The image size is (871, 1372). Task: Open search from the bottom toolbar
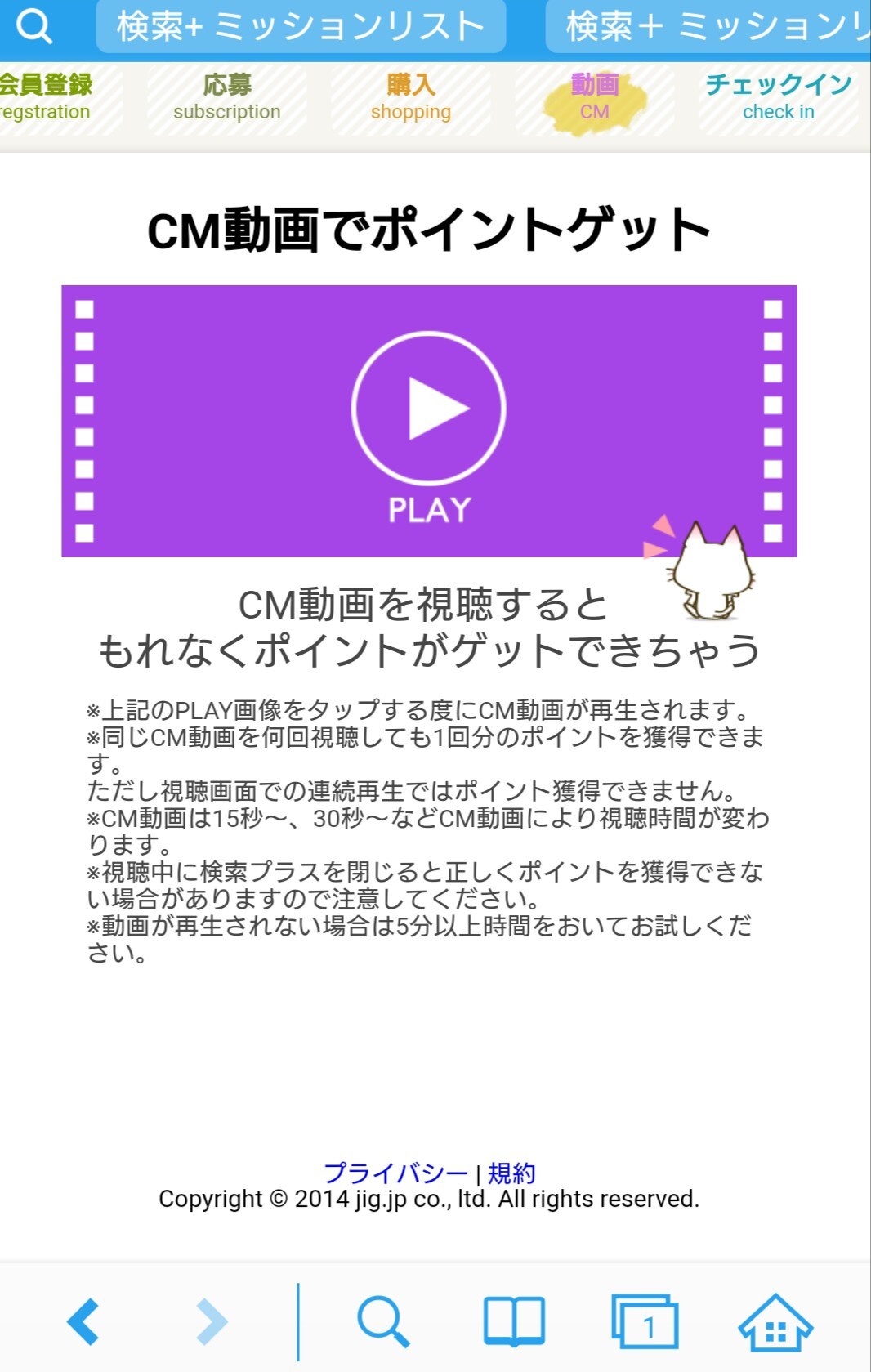coord(382,1321)
